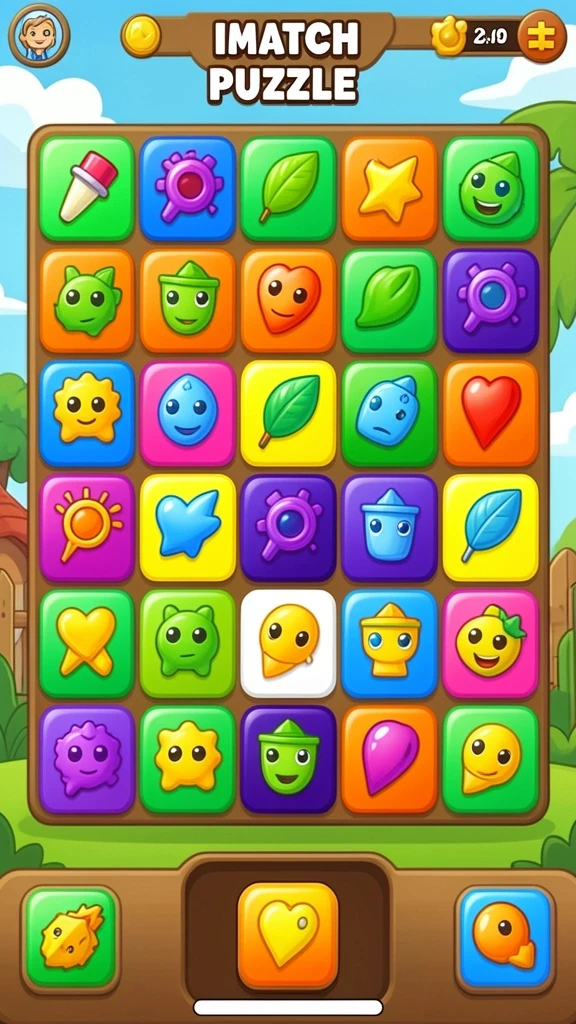Select the red-capped dropper tile

tap(87, 189)
